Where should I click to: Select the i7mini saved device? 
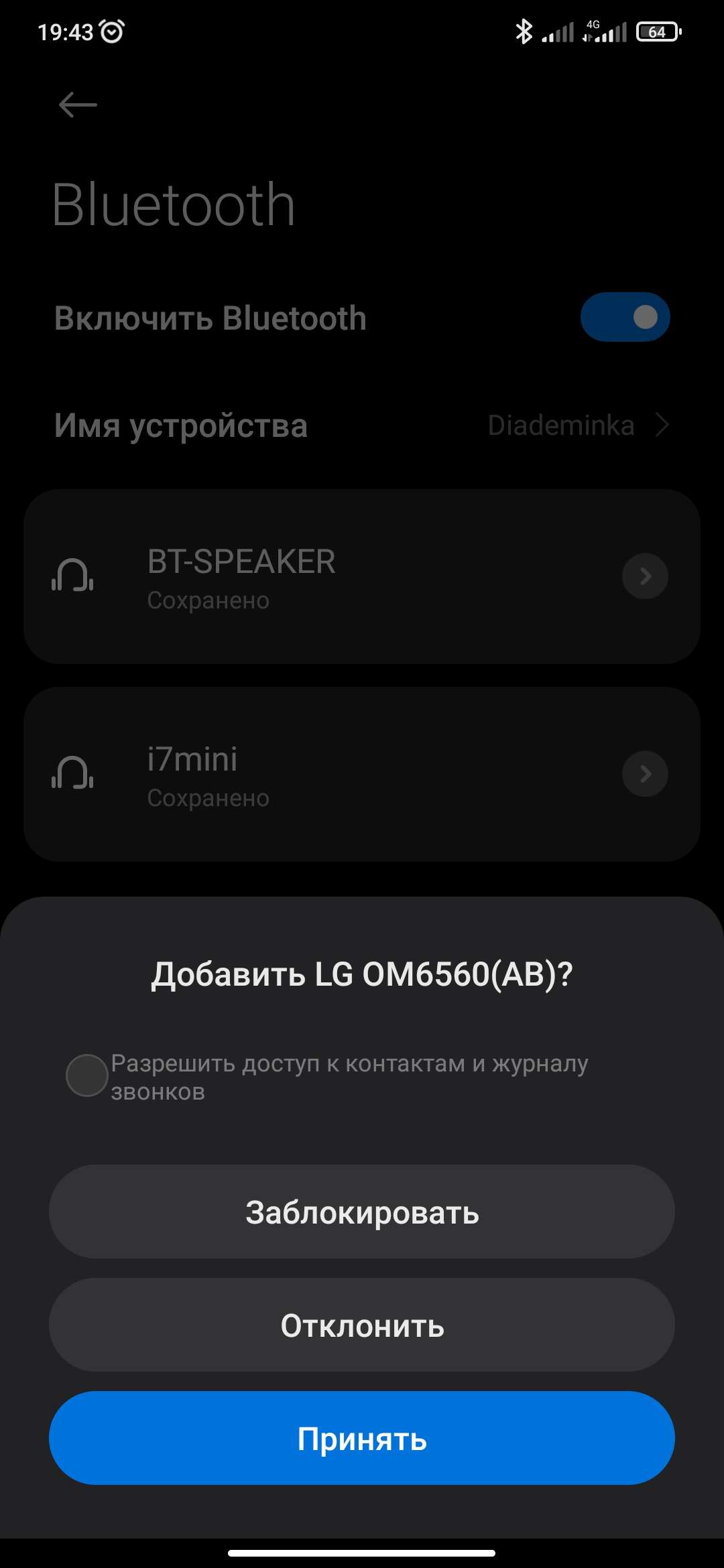click(362, 774)
